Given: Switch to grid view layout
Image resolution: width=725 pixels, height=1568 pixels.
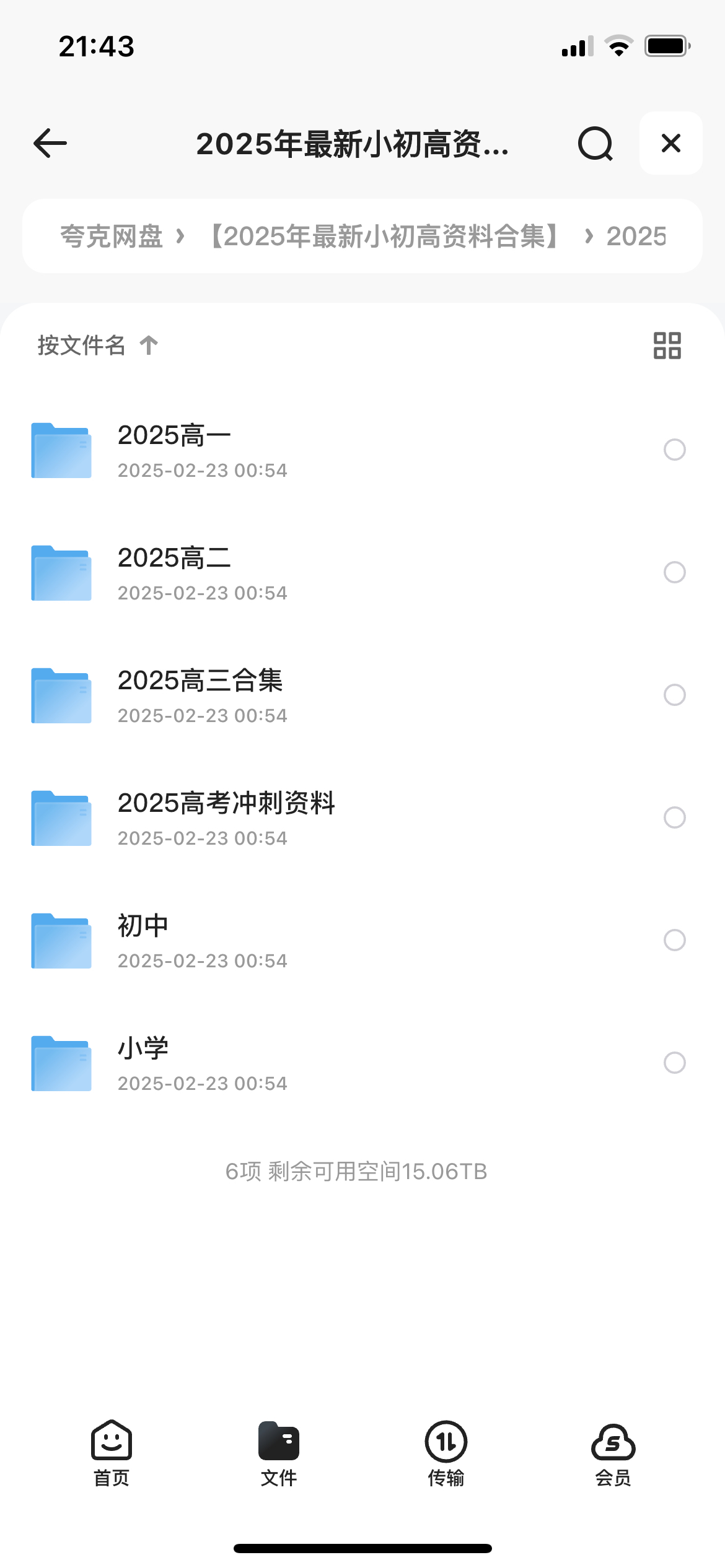Looking at the screenshot, I should pyautogui.click(x=667, y=346).
